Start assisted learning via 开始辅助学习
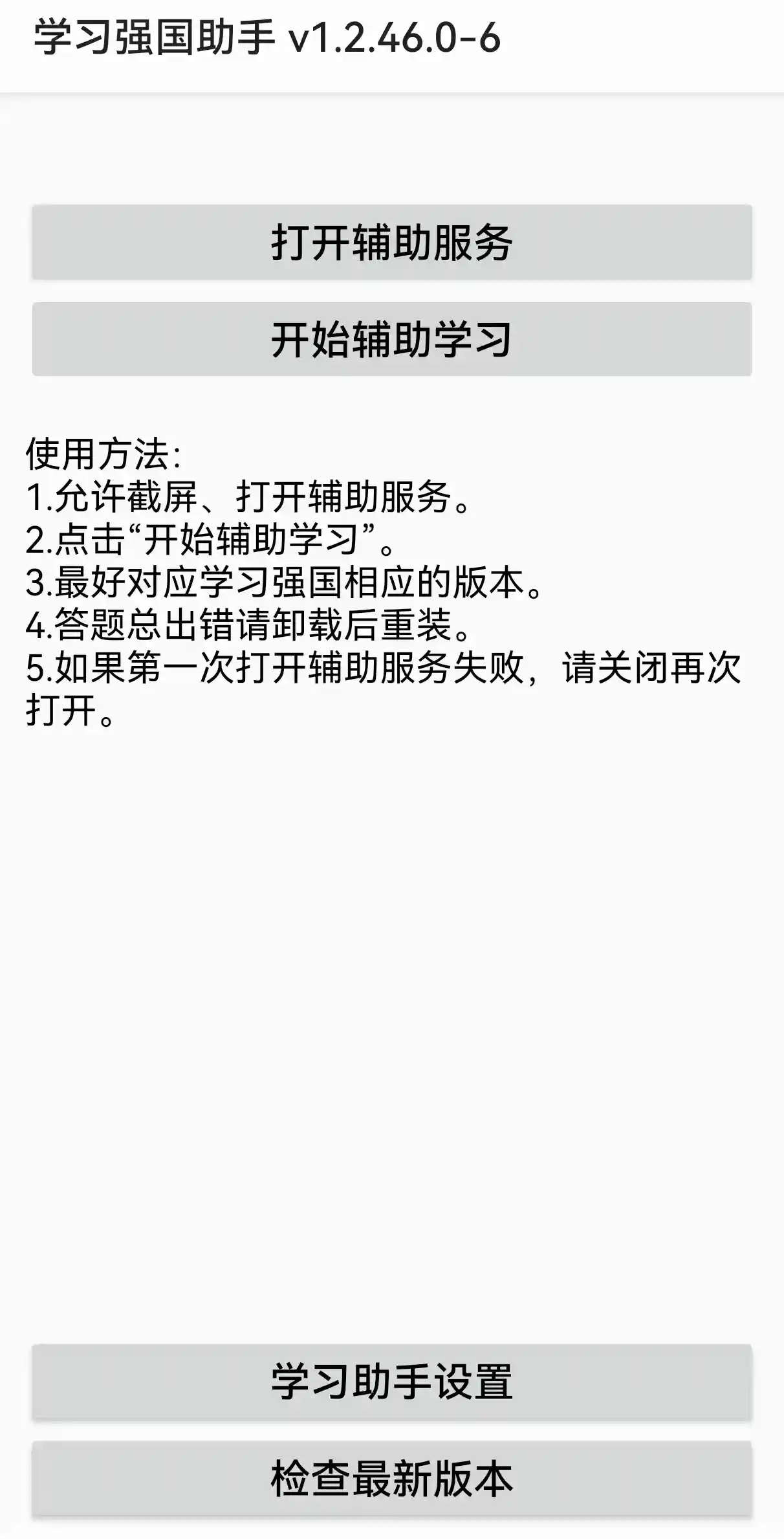 coord(391,339)
